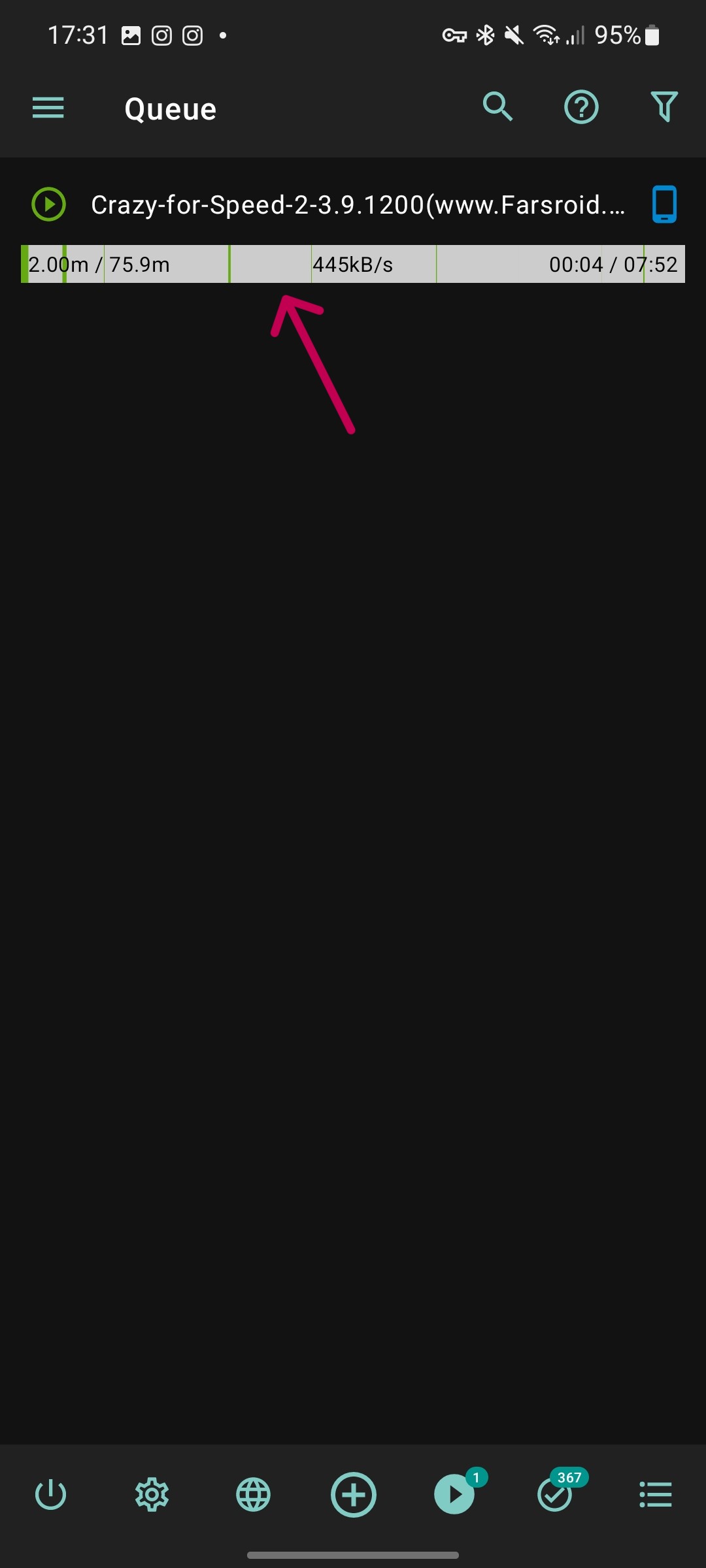Tap the power icon in bottom bar
Image resolution: width=706 pixels, height=1568 pixels.
pyautogui.click(x=50, y=1494)
